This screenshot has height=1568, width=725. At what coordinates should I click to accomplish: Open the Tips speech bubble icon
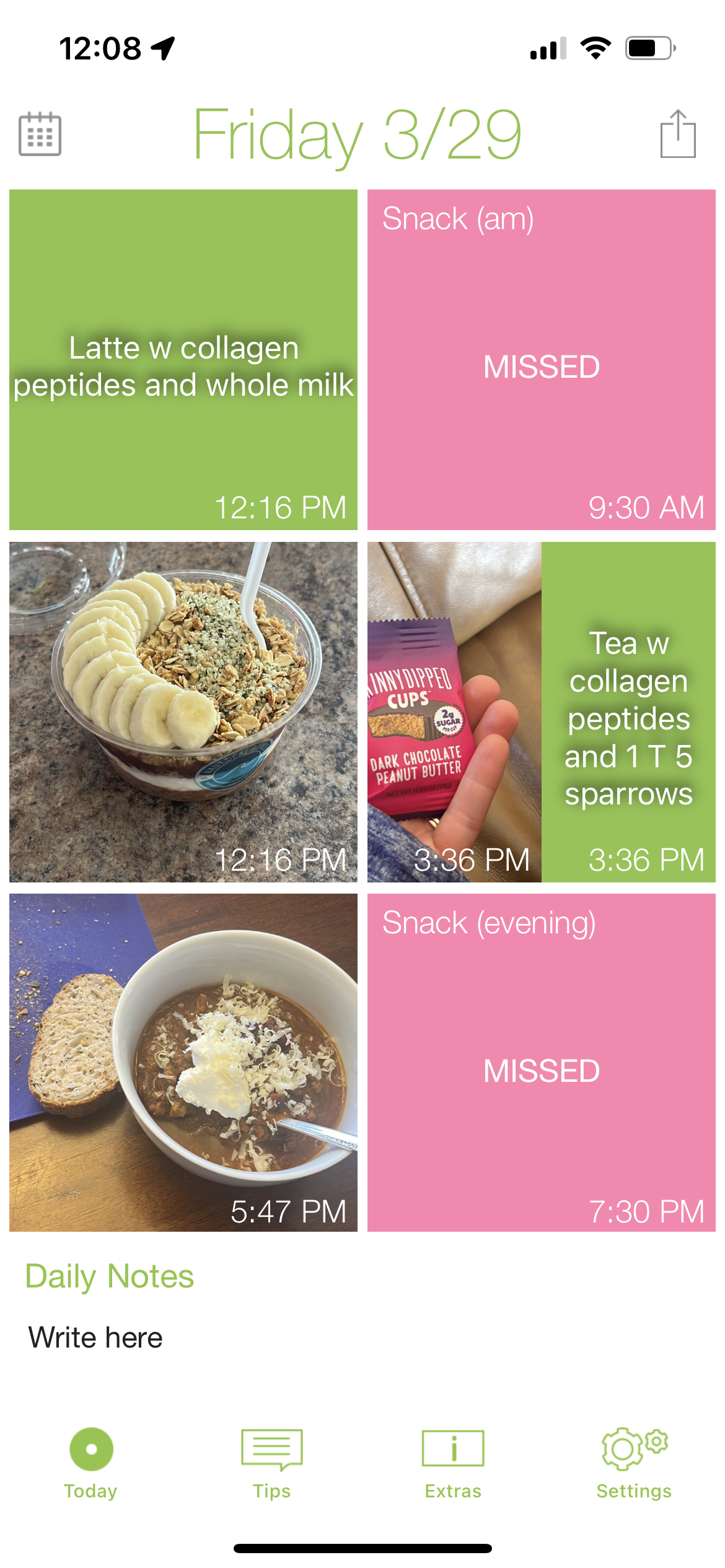tap(271, 1447)
